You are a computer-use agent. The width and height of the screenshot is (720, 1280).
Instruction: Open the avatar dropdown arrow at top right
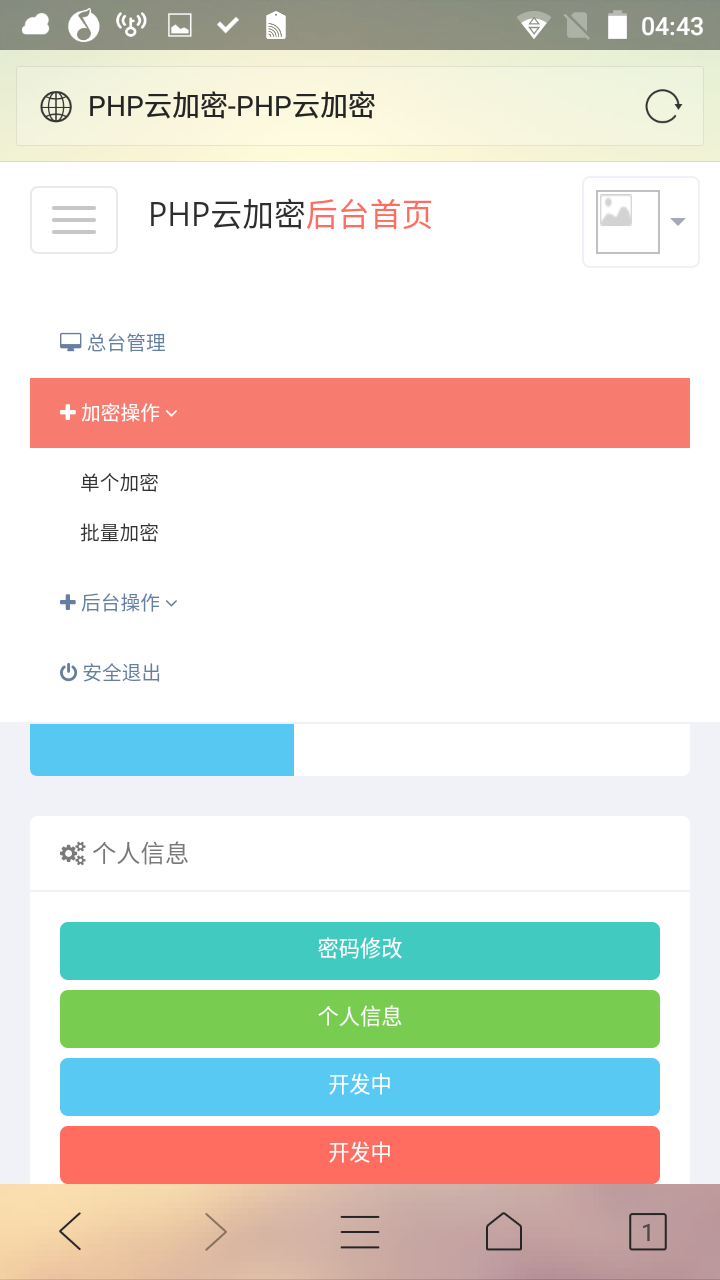[x=678, y=221]
